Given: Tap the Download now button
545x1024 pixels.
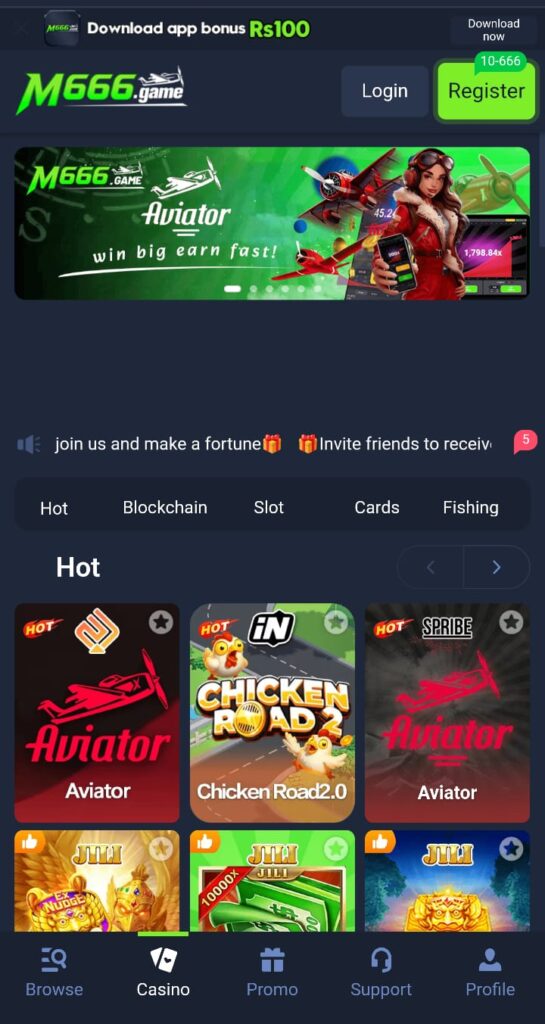Looking at the screenshot, I should click(x=493, y=30).
